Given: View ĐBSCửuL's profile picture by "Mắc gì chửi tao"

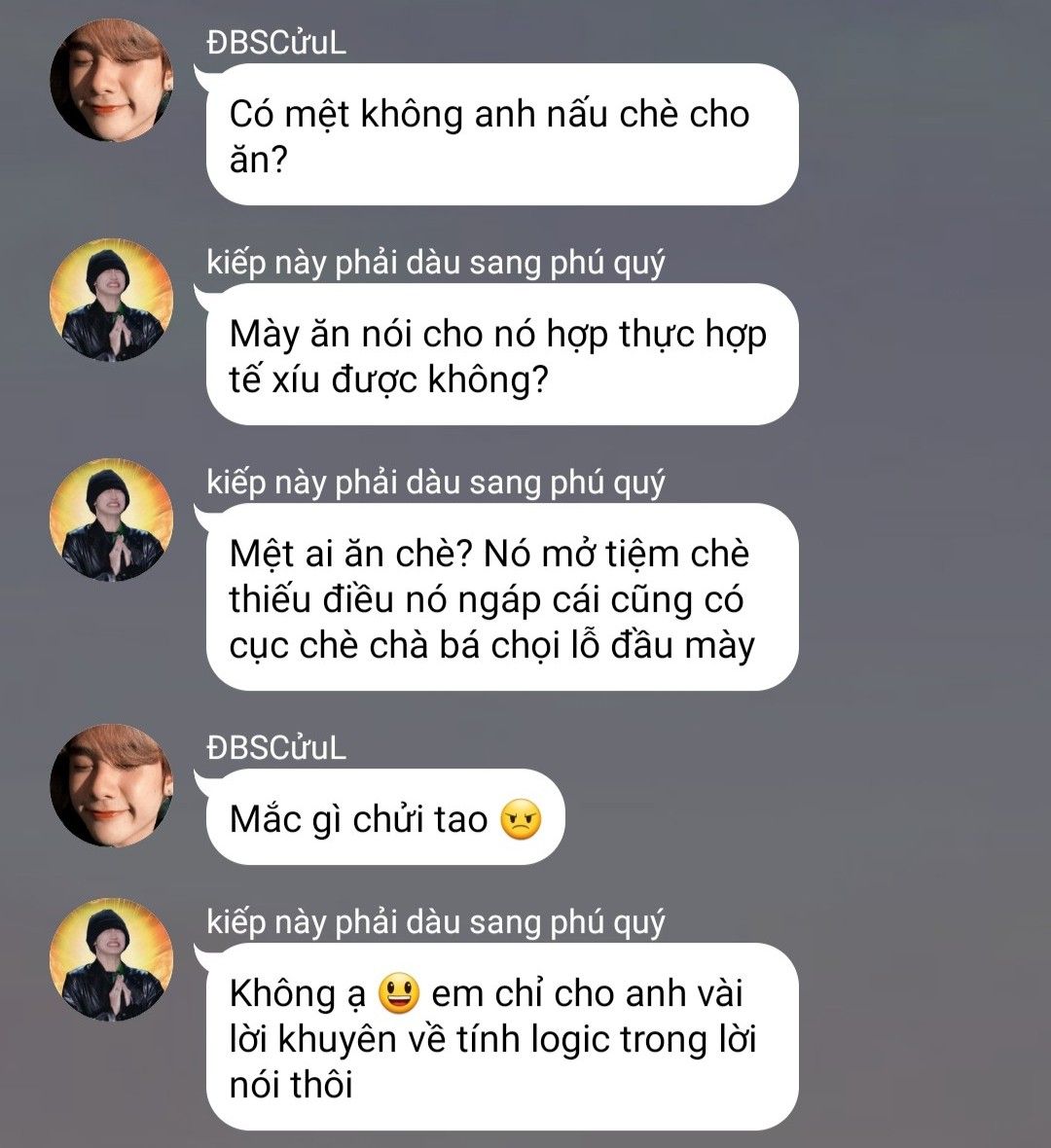Looking at the screenshot, I should tap(111, 785).
